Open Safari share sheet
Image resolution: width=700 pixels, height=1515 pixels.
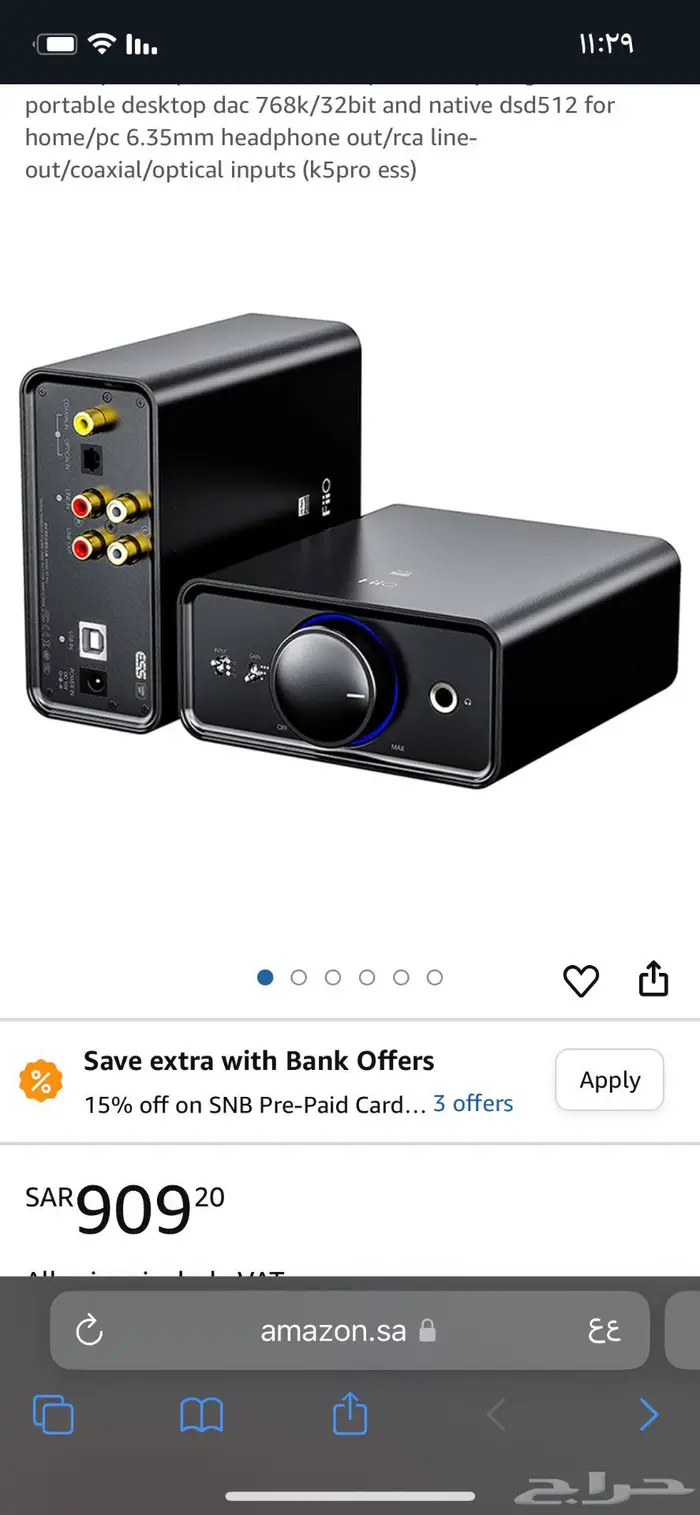pyautogui.click(x=349, y=1414)
